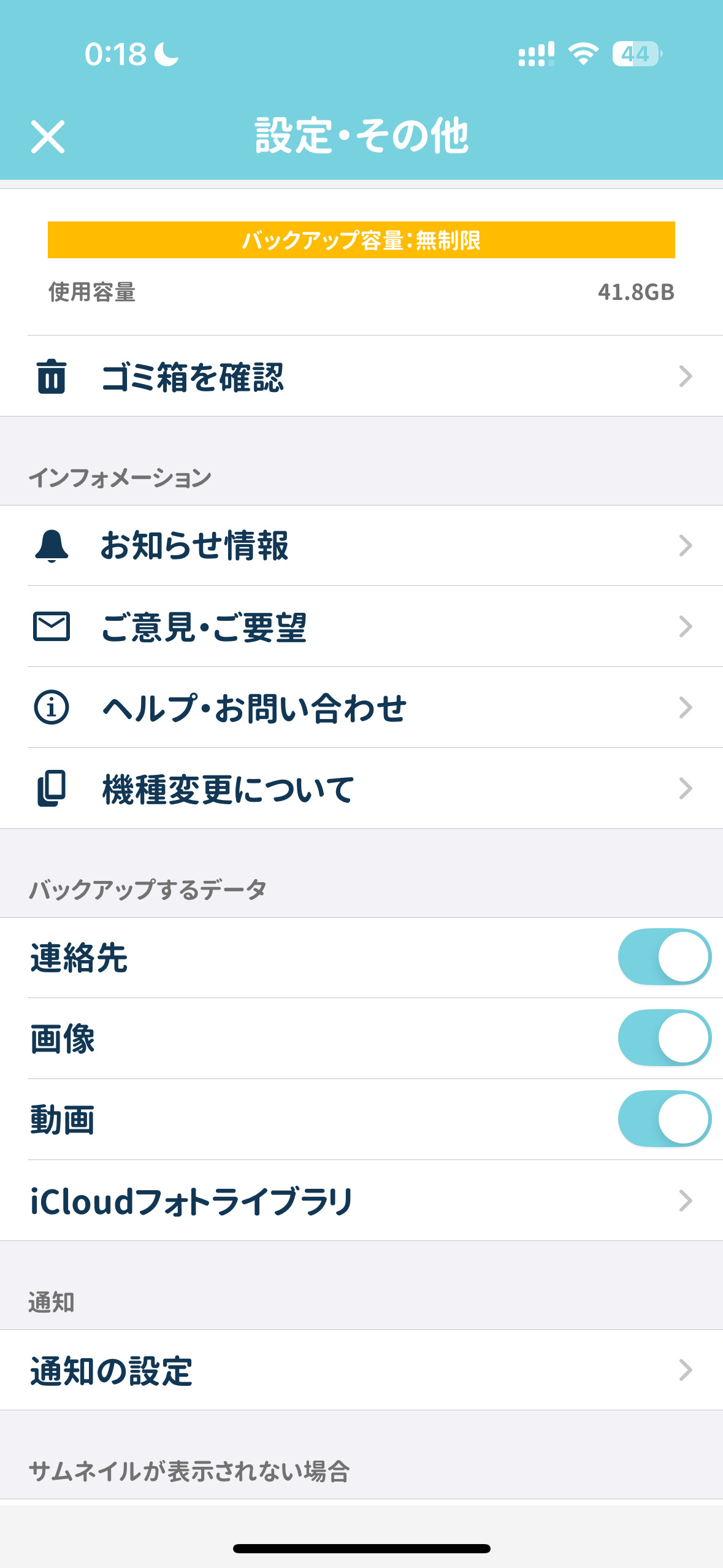Viewport: 723px width, 1568px height.
Task: Turn off 画像 backup switch
Action: click(664, 1038)
